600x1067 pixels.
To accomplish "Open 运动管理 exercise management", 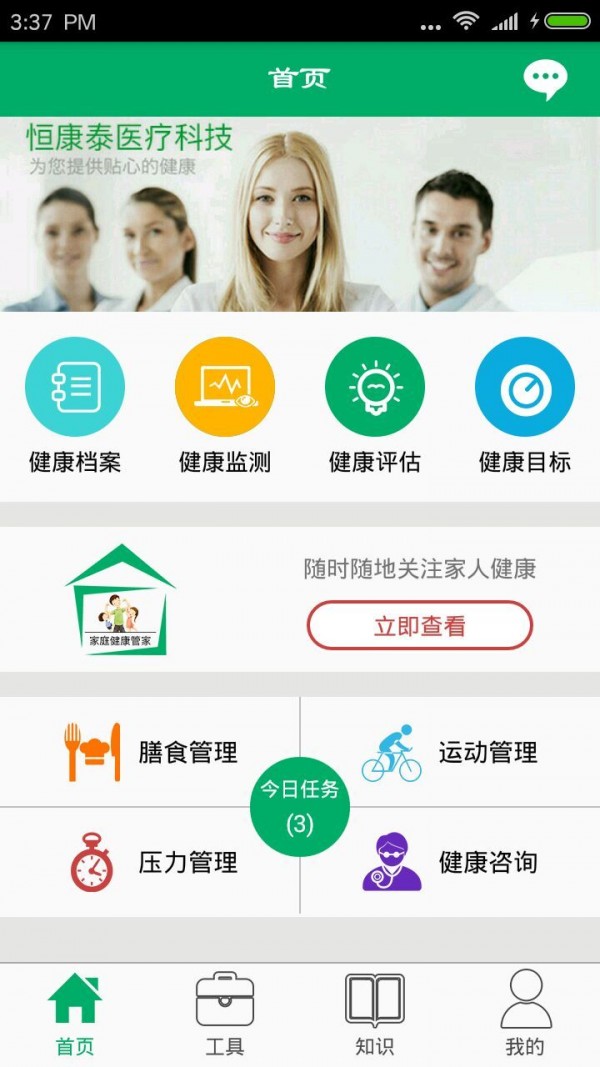I will tap(450, 752).
